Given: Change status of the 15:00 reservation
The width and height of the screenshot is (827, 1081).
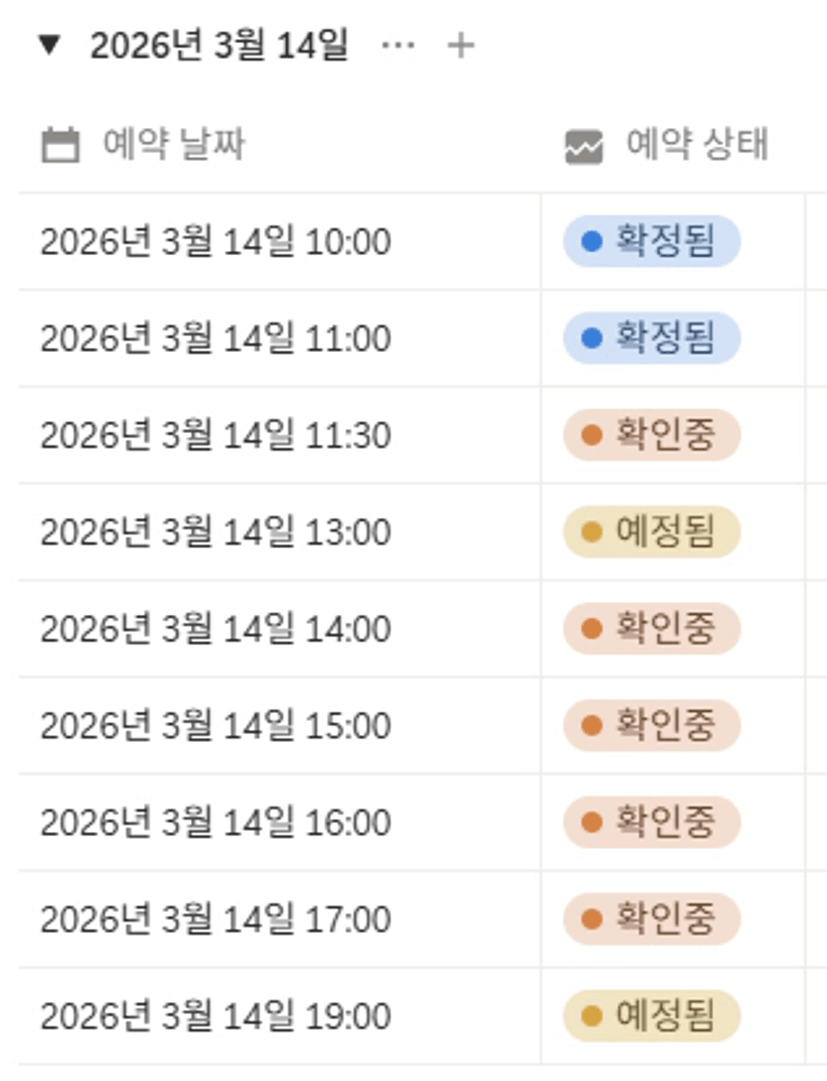Looking at the screenshot, I should click(x=651, y=727).
